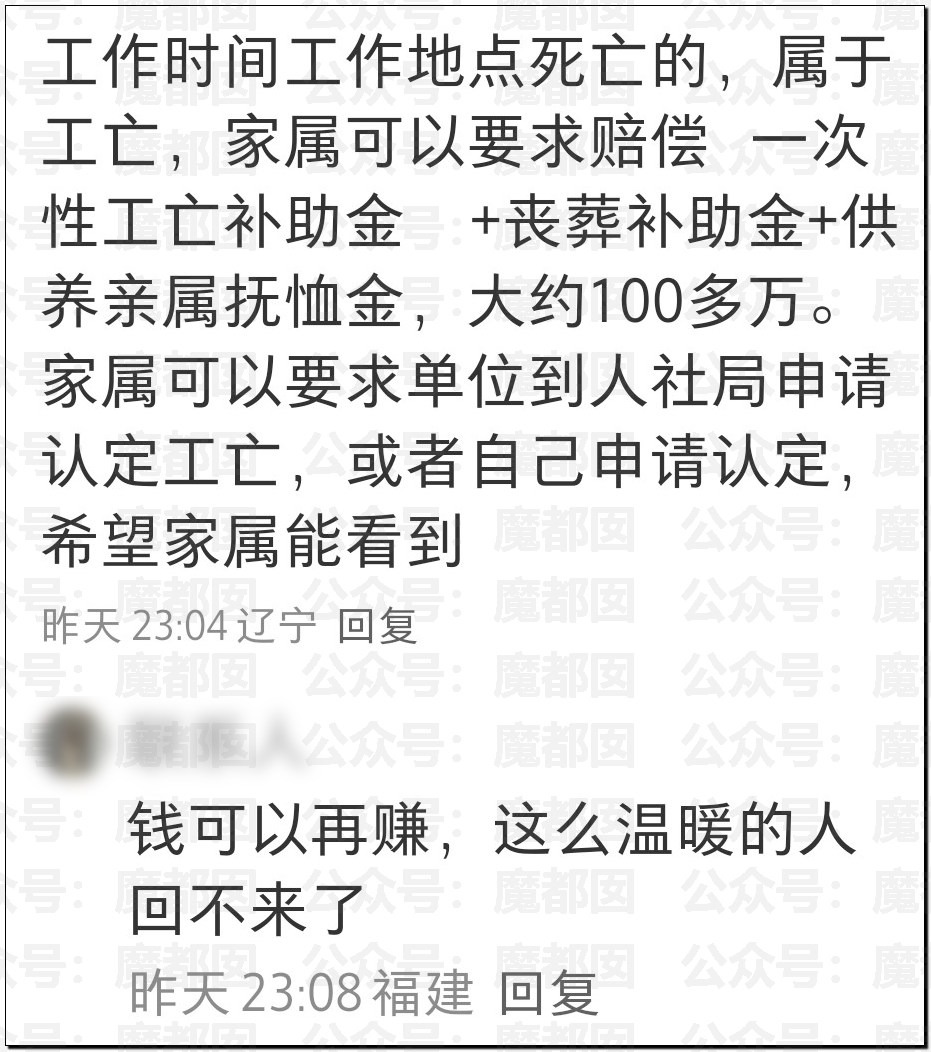Reply to the Fujian comment 钱可以再赚
This screenshot has width=931, height=1052.
(x=547, y=993)
